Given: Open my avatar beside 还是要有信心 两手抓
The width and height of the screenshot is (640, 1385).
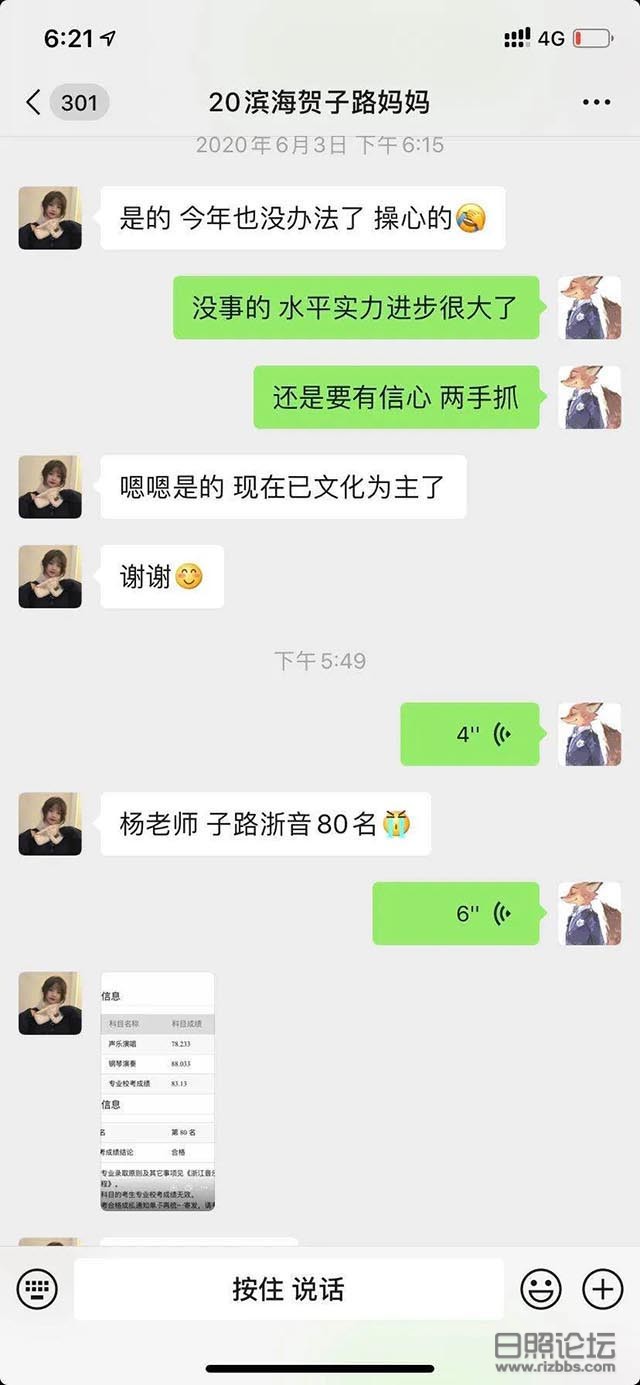Looking at the screenshot, I should 589,397.
